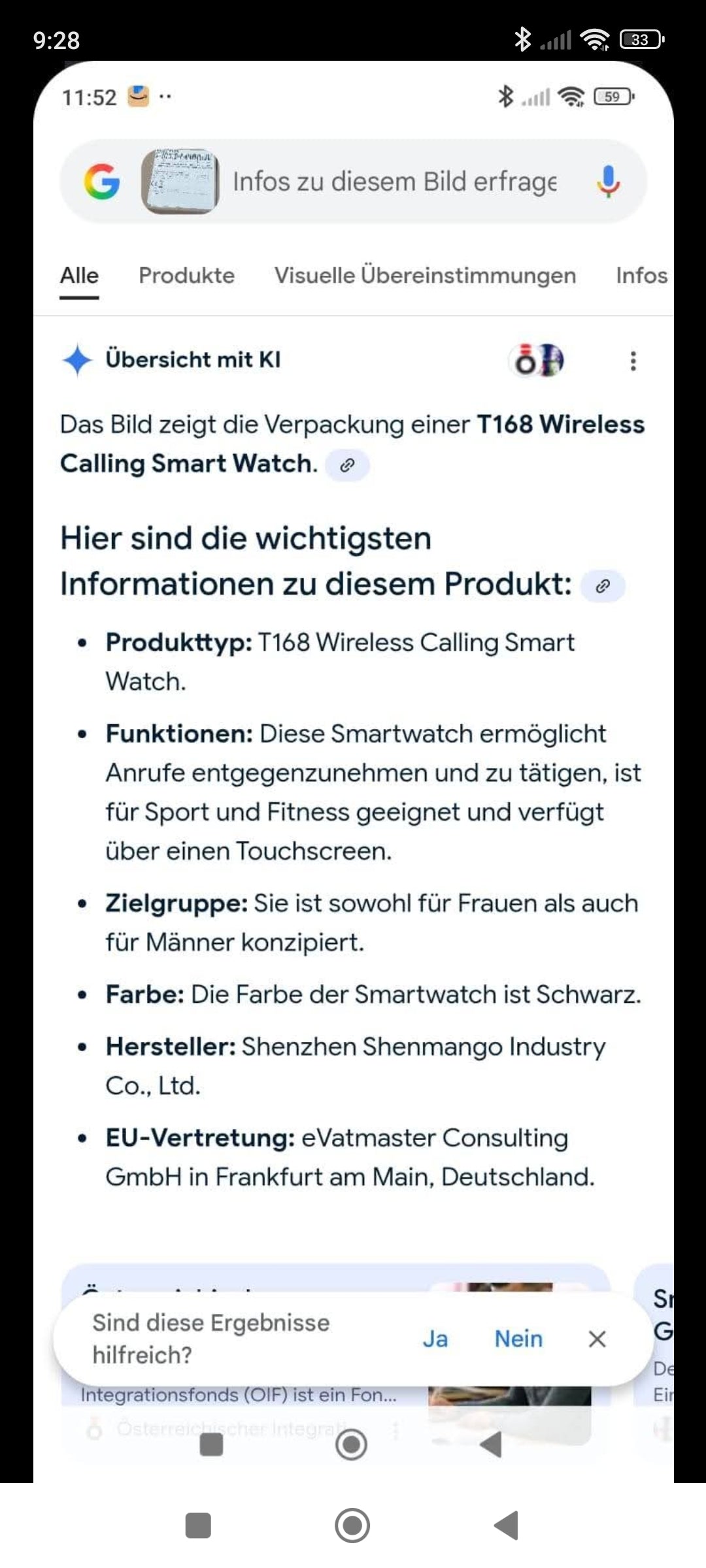Screen dimensions: 706x1568
Task: Tap the back button in the system navigation bar
Action: tap(507, 1526)
